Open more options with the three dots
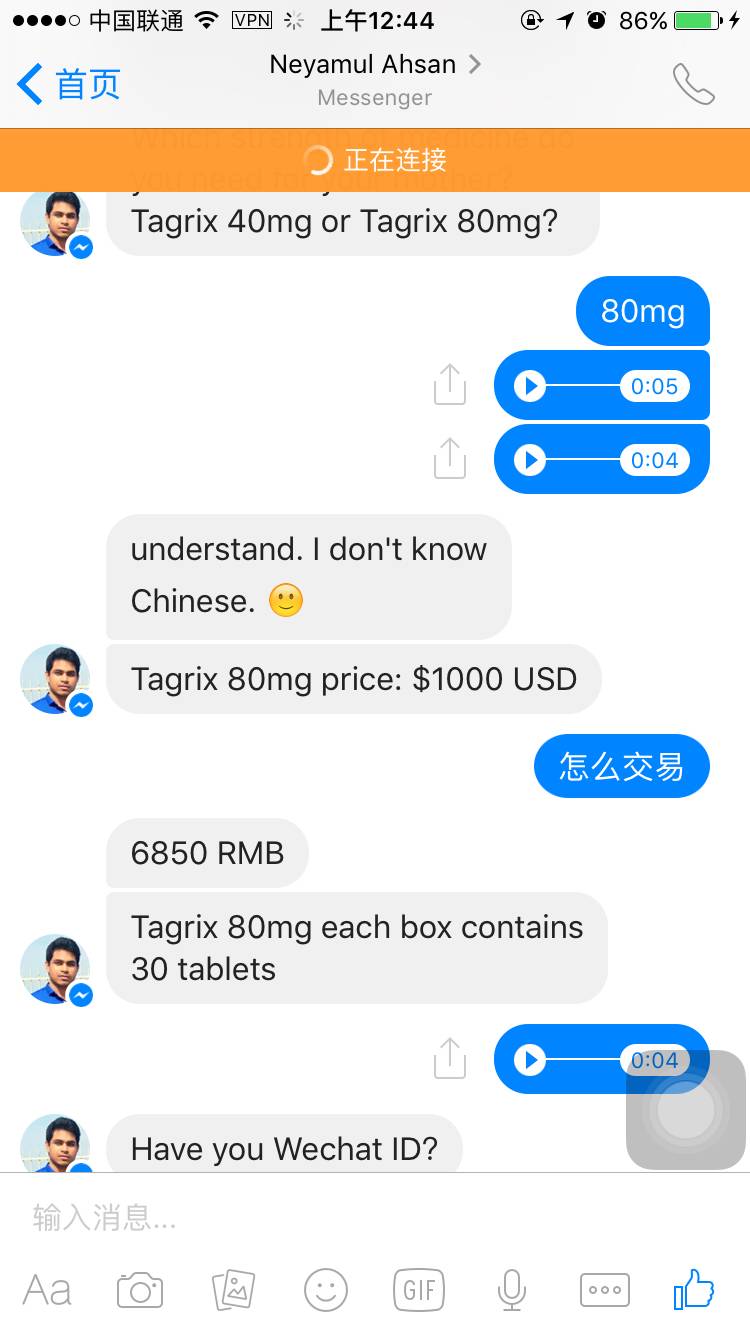The width and height of the screenshot is (750, 1334). [x=604, y=1290]
